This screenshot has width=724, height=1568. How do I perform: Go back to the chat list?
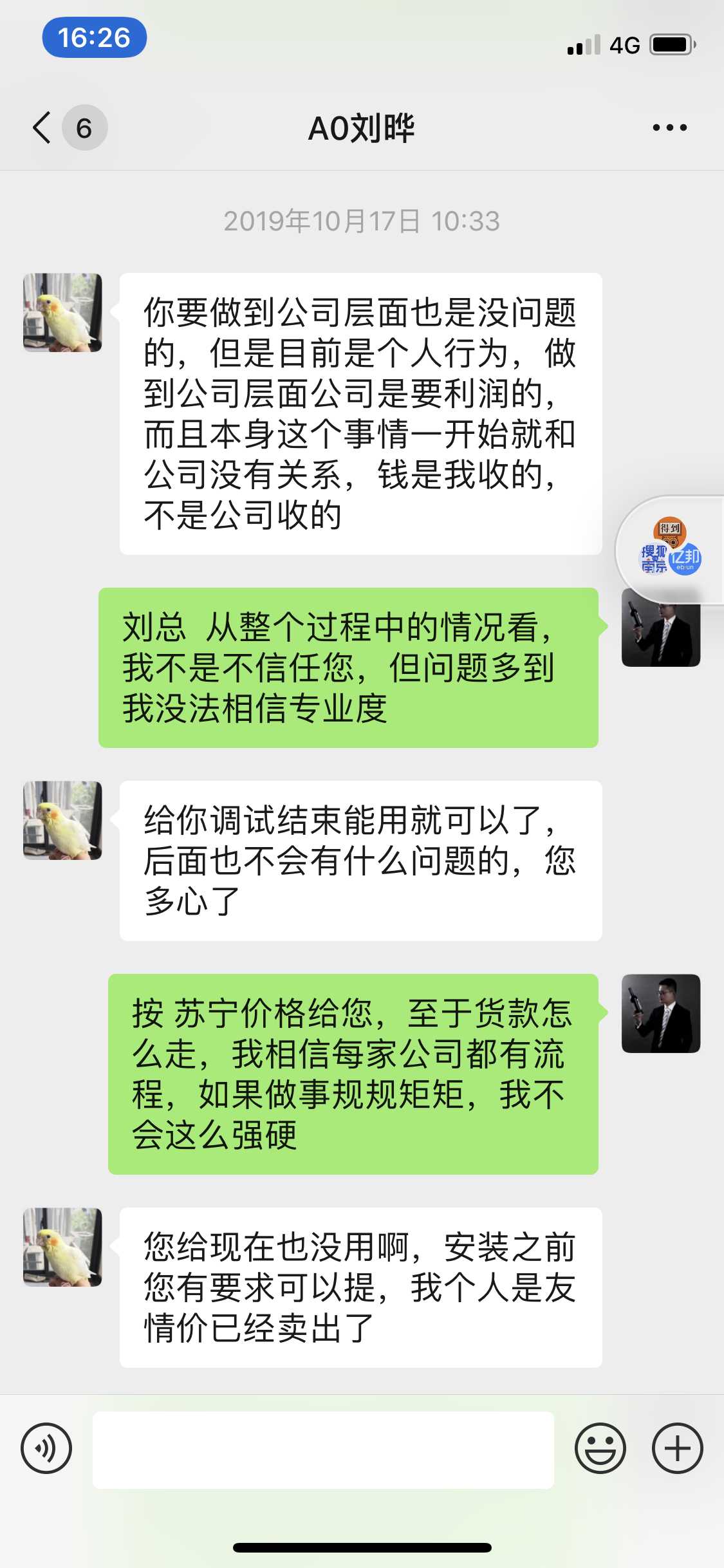click(42, 127)
